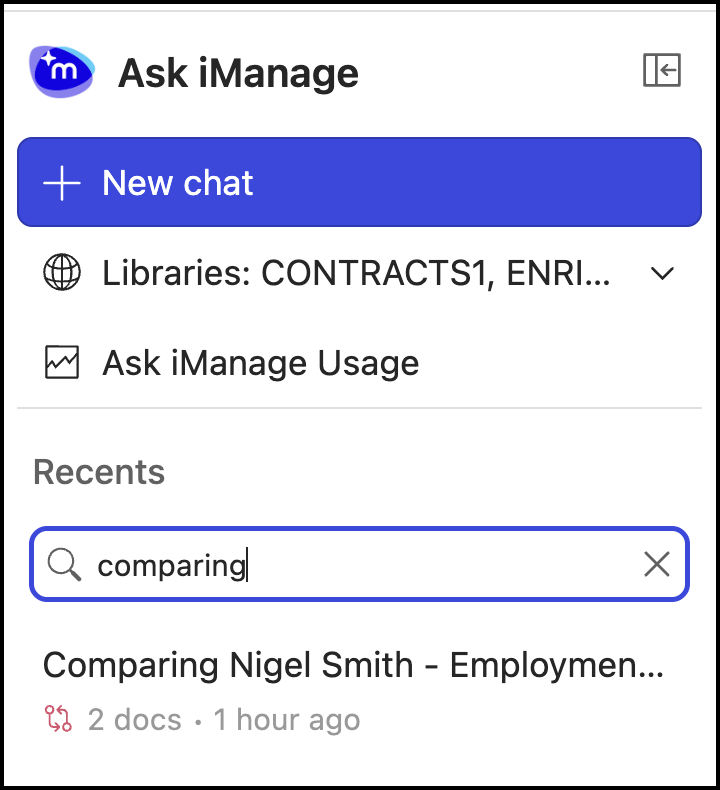This screenshot has width=720, height=790.
Task: Focus the Recents search field
Action: 340,566
